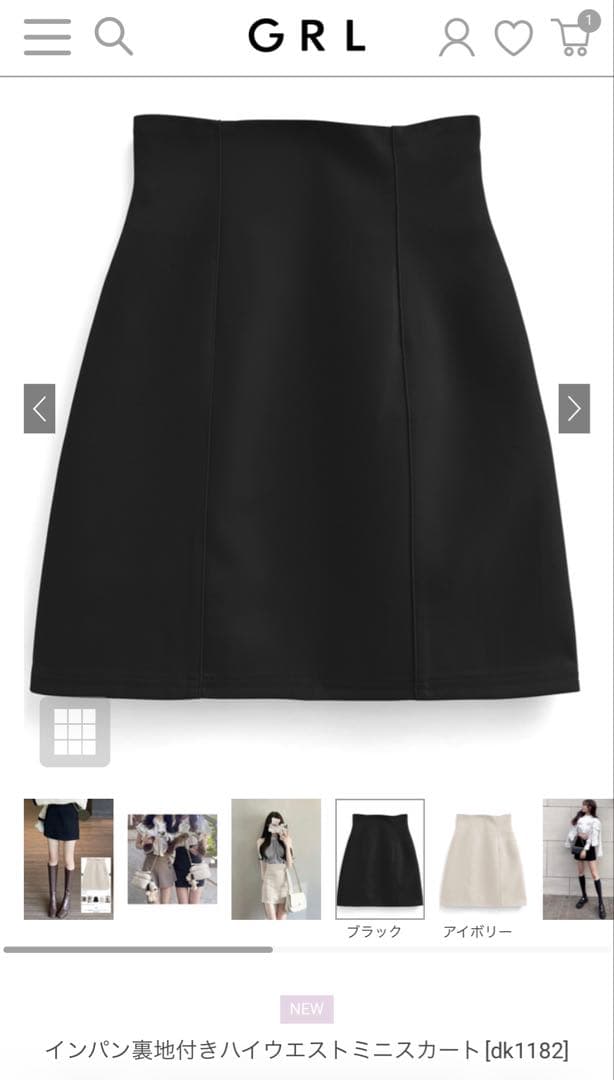This screenshot has height=1080, width=614.
Task: View thumbnail of model in ivory skirt
Action: coord(276,859)
